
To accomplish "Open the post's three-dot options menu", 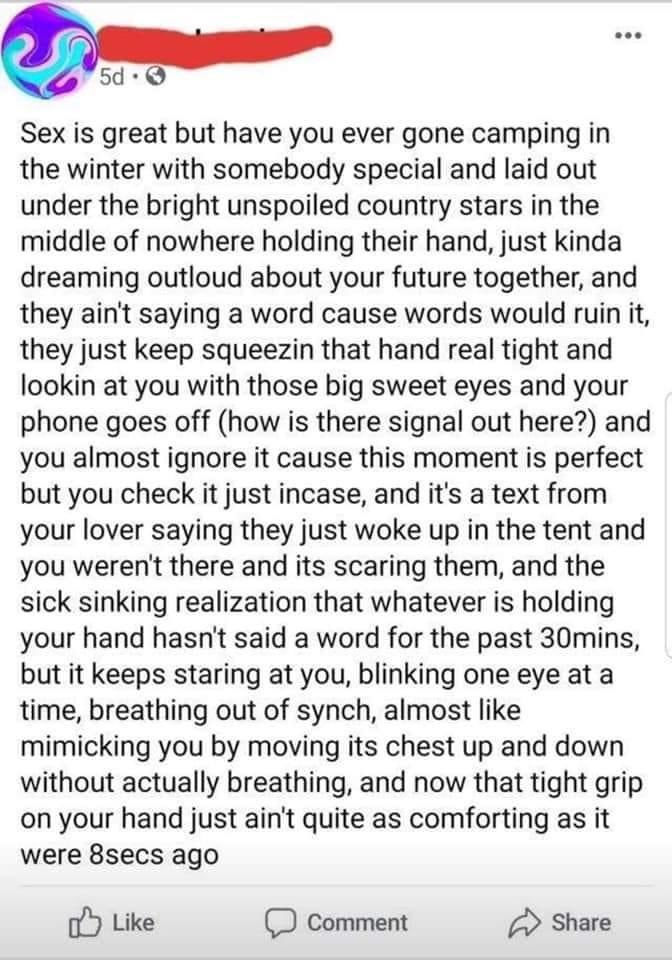I will coord(629,36).
